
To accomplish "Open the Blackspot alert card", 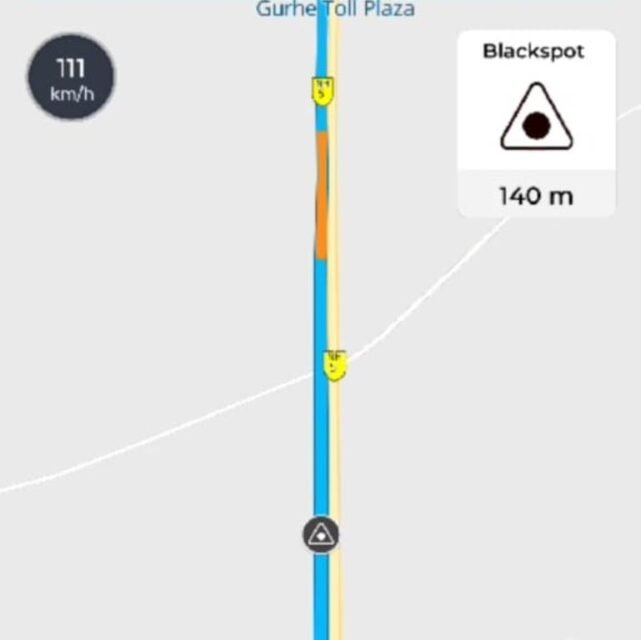I will (536, 123).
